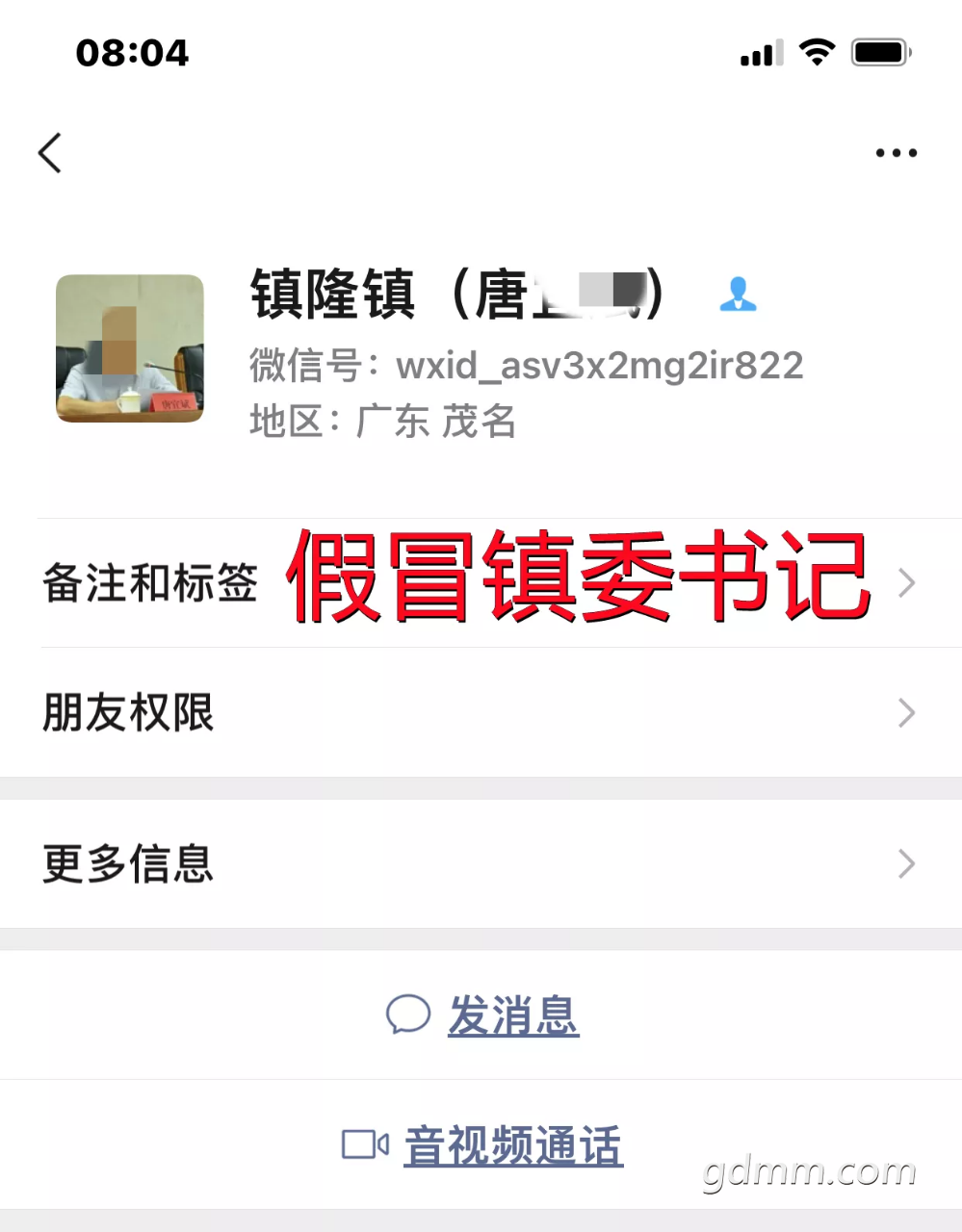Start a 音视频通话 call

click(x=512, y=1145)
